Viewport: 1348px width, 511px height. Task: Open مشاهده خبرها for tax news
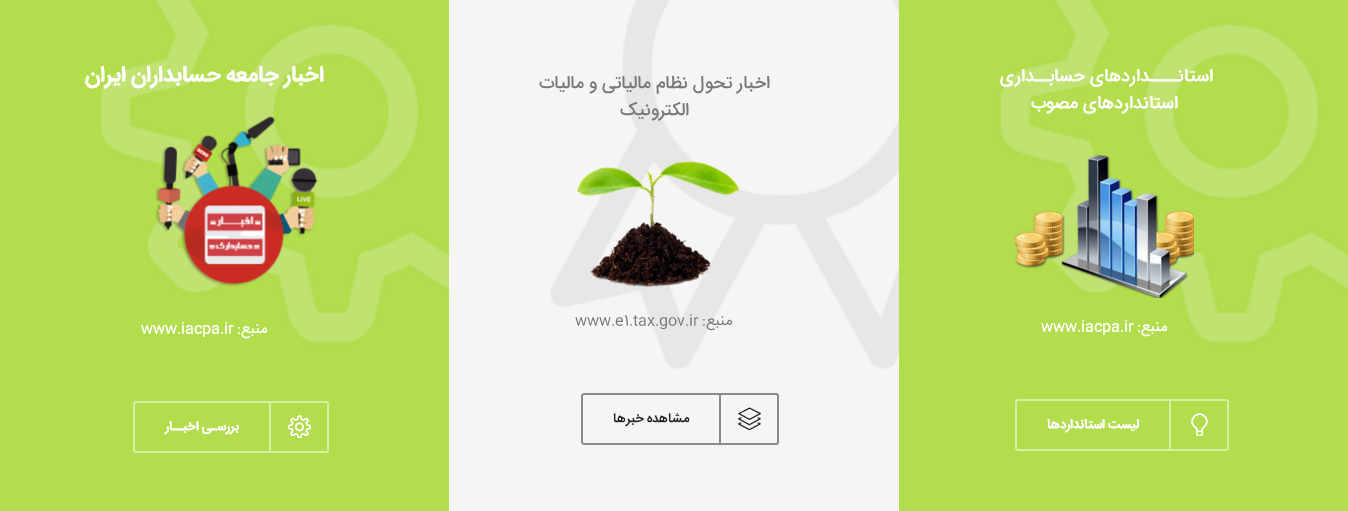pos(679,419)
